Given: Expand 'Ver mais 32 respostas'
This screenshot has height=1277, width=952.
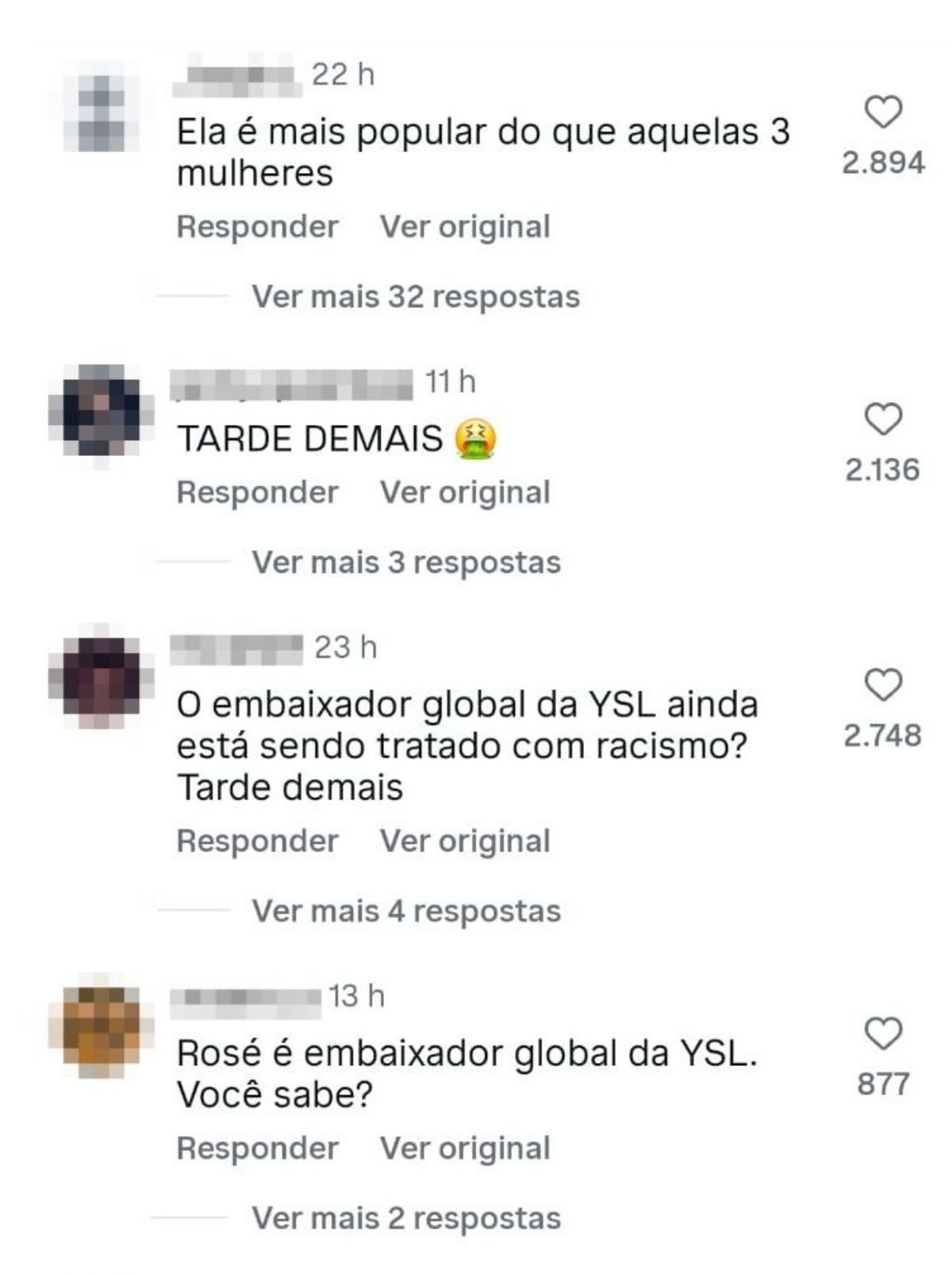Looking at the screenshot, I should [x=416, y=297].
